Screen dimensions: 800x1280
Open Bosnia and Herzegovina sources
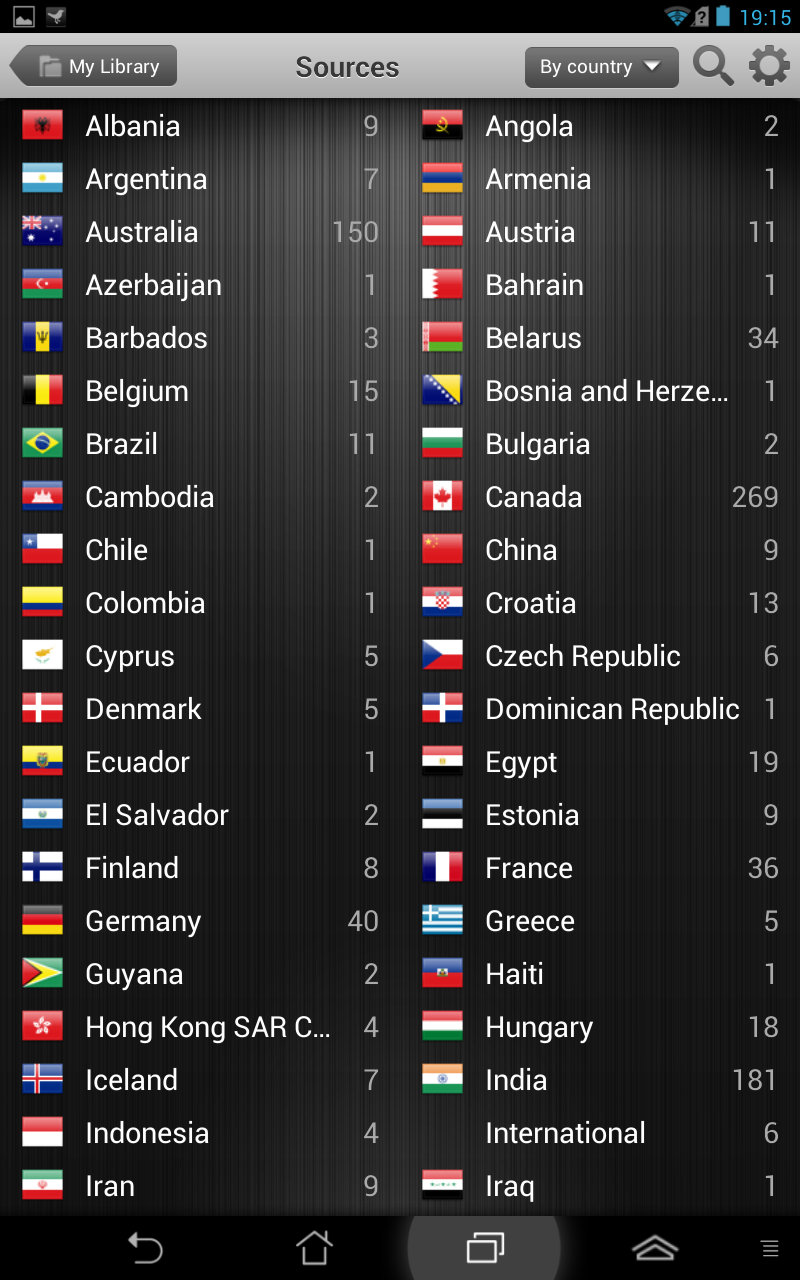600,391
